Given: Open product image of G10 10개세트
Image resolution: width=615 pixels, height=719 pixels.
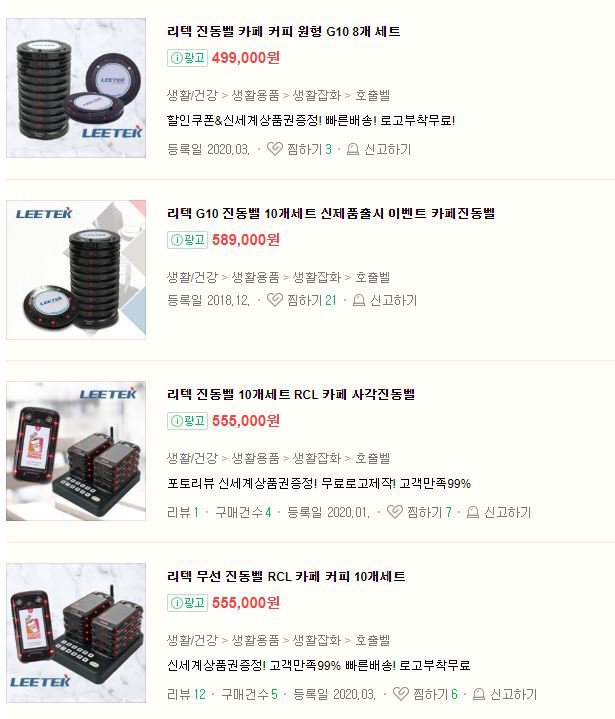Looking at the screenshot, I should point(76,270).
